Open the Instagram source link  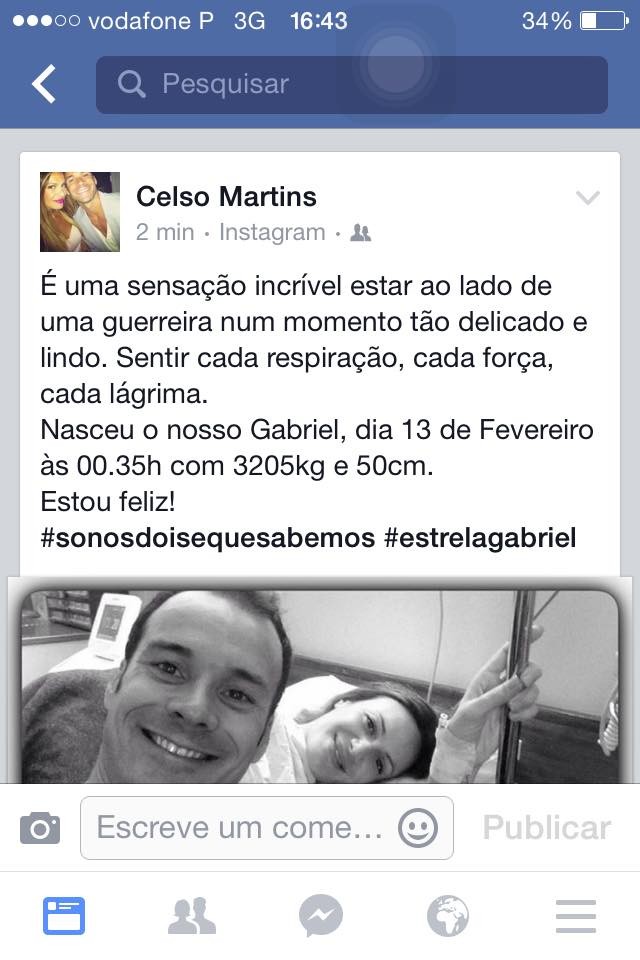[x=272, y=233]
